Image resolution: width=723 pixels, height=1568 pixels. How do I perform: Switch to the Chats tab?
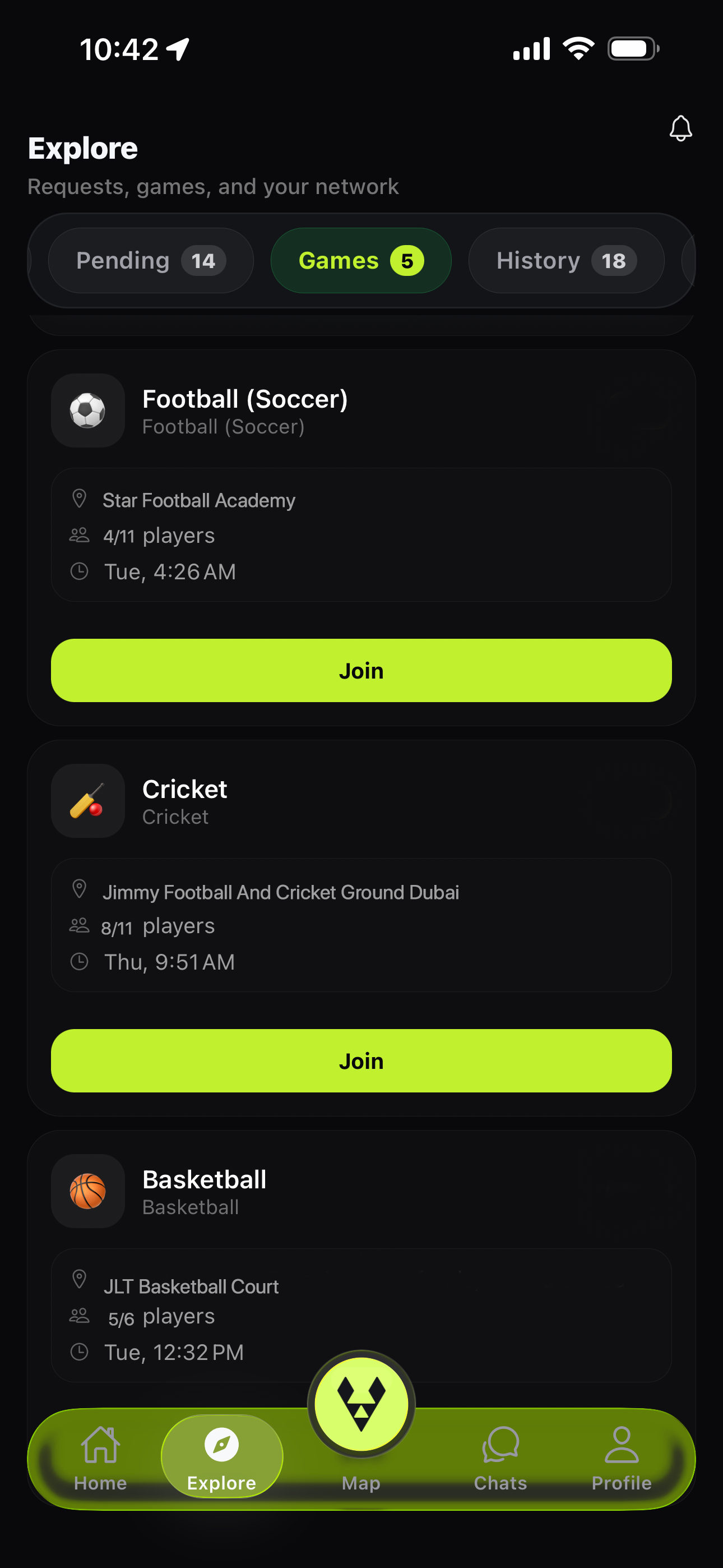click(500, 1458)
